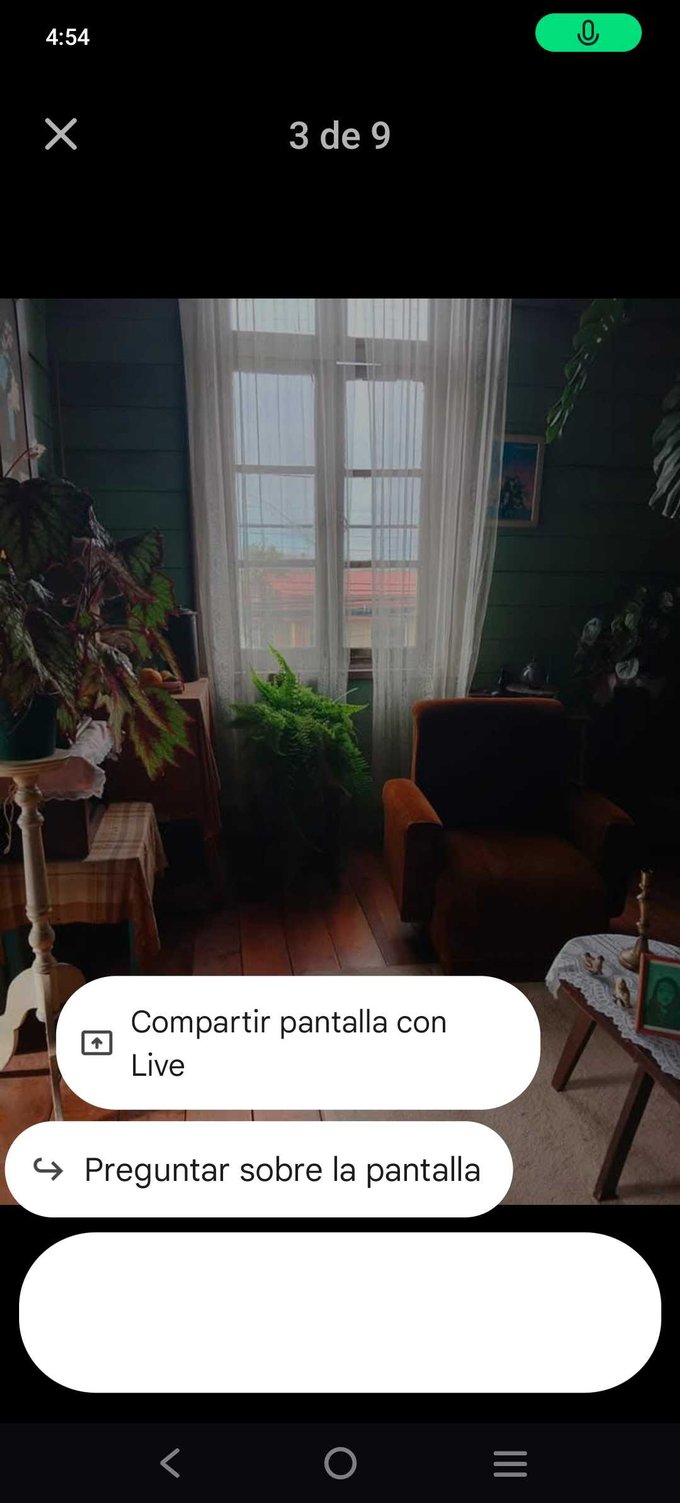The image size is (680, 1503).
Task: Select Compartir pantalla con Live
Action: (298, 1043)
